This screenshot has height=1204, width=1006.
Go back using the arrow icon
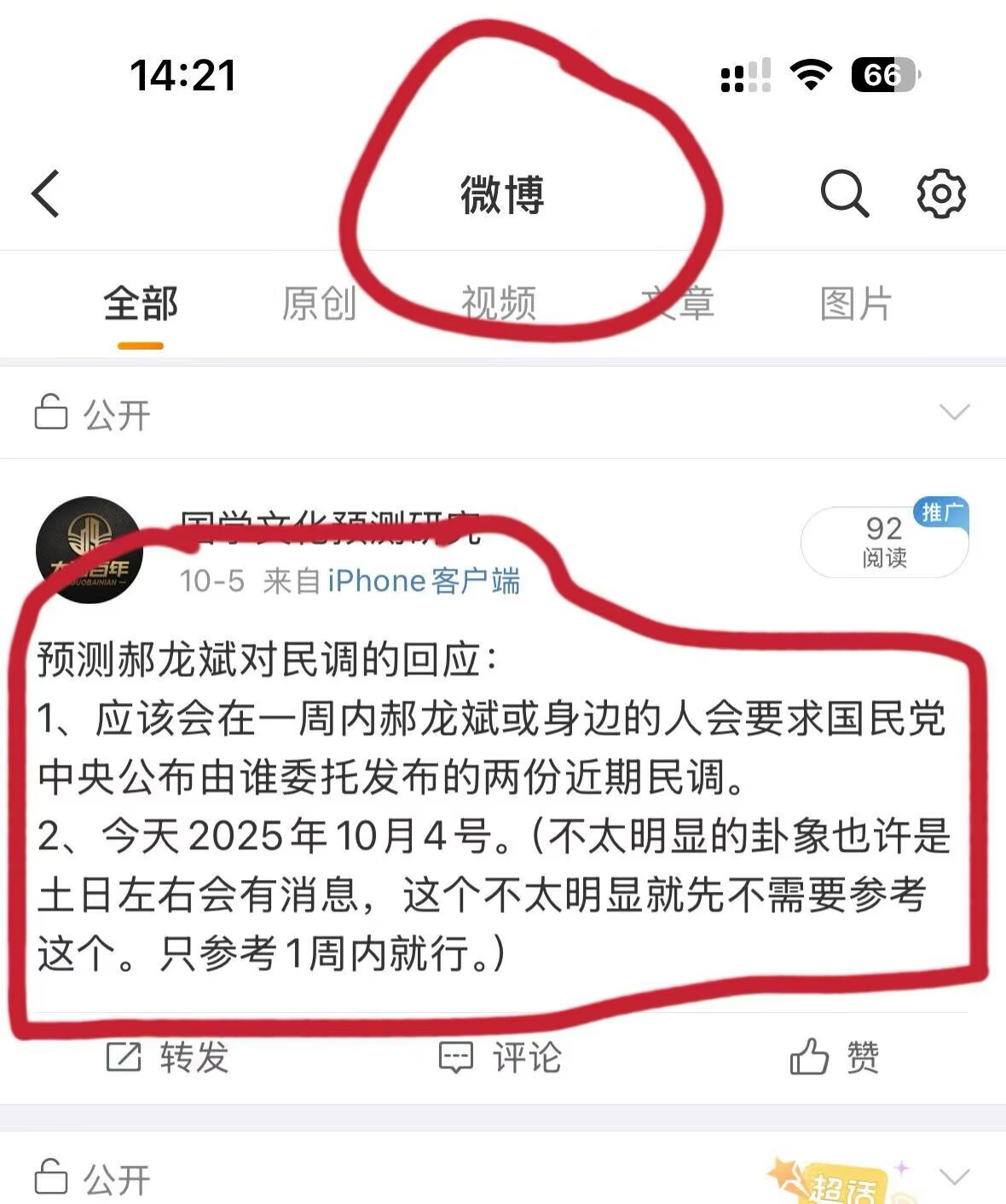47,194
